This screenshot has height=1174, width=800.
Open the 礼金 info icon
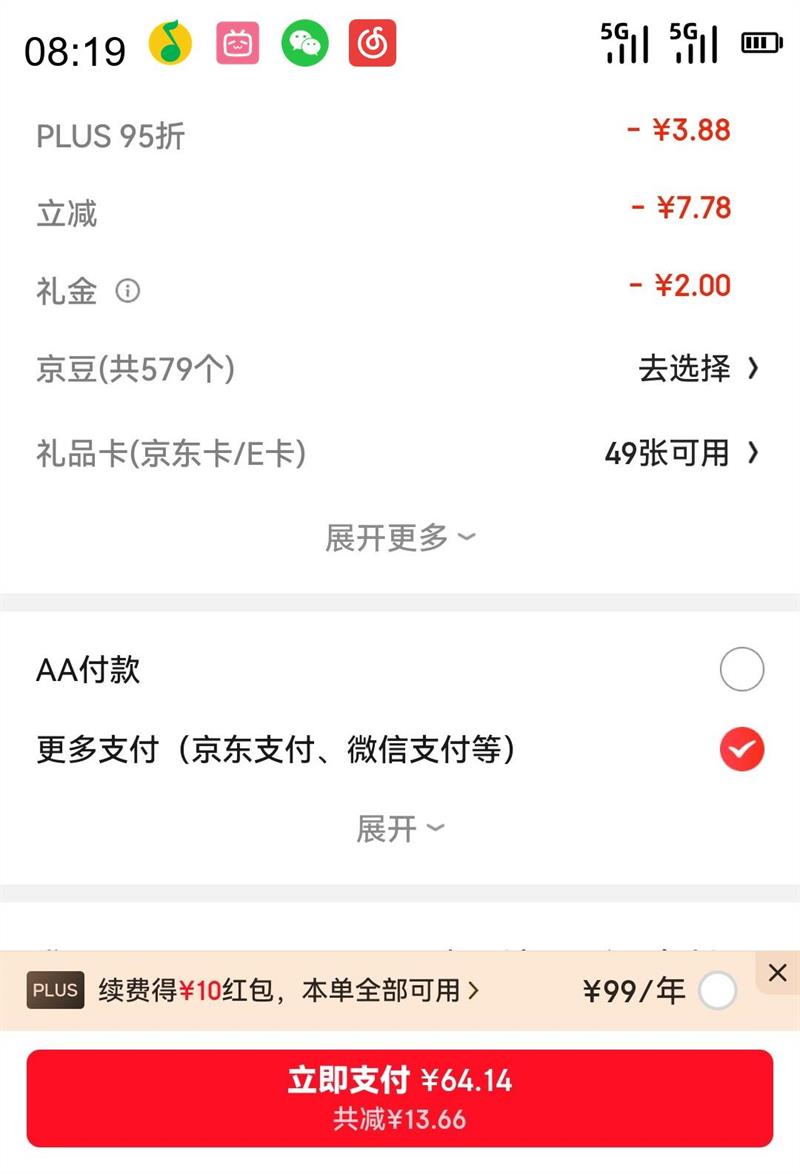click(127, 291)
